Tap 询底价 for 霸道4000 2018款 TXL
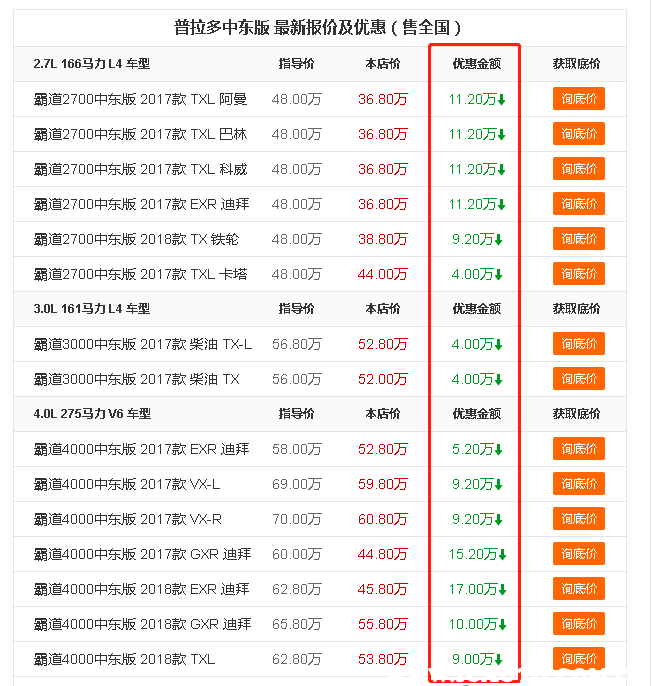652x686 pixels. point(578,659)
